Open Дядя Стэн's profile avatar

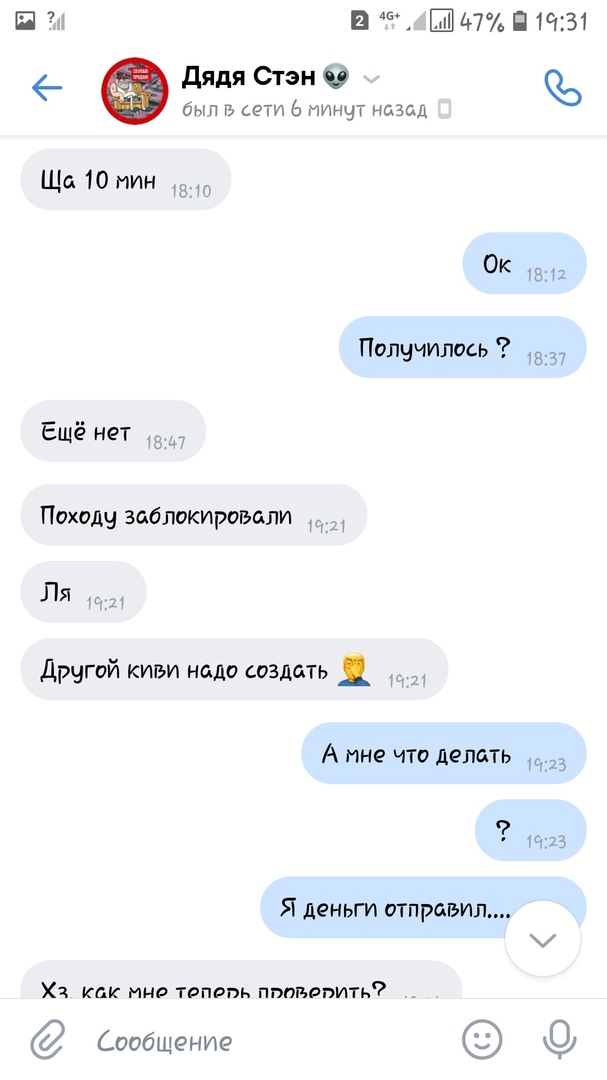[x=135, y=90]
